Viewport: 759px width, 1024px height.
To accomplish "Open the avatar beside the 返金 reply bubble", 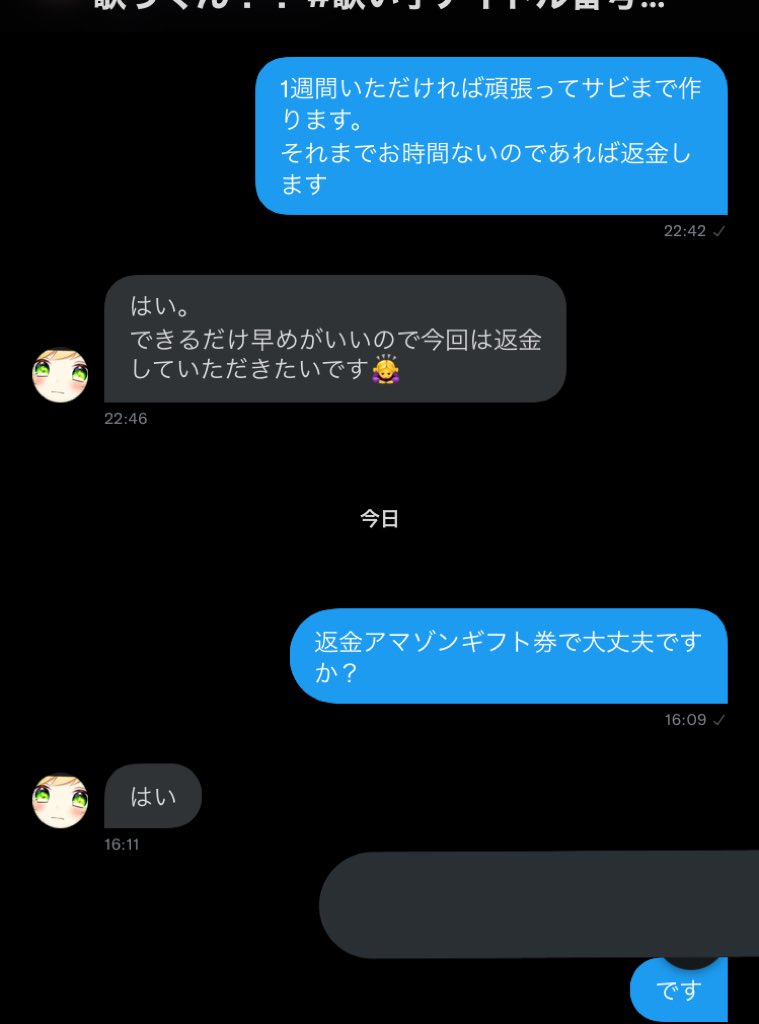I will coord(61,375).
